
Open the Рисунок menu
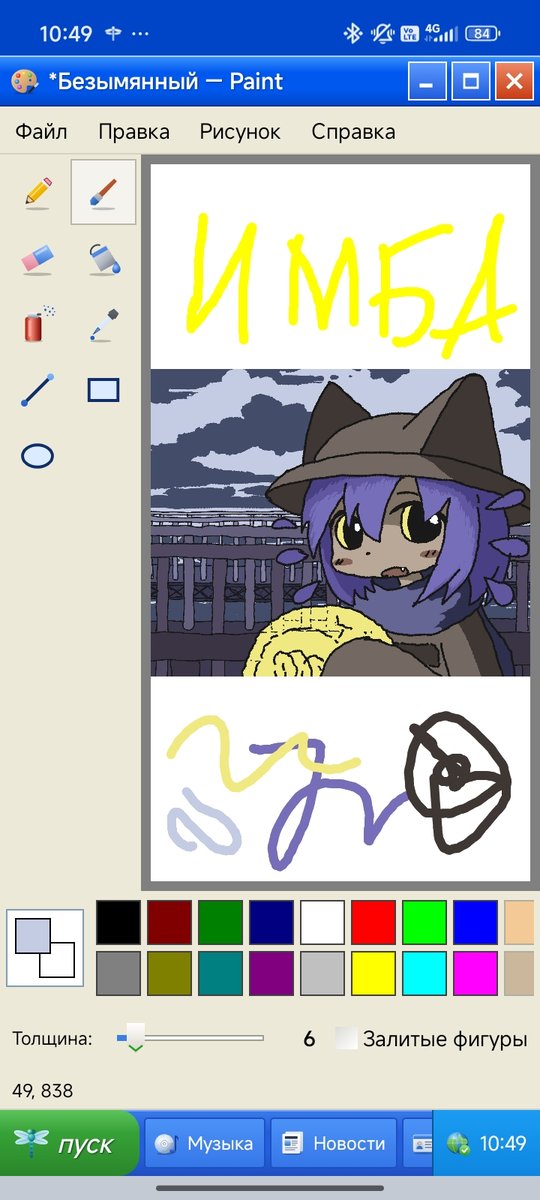240,132
